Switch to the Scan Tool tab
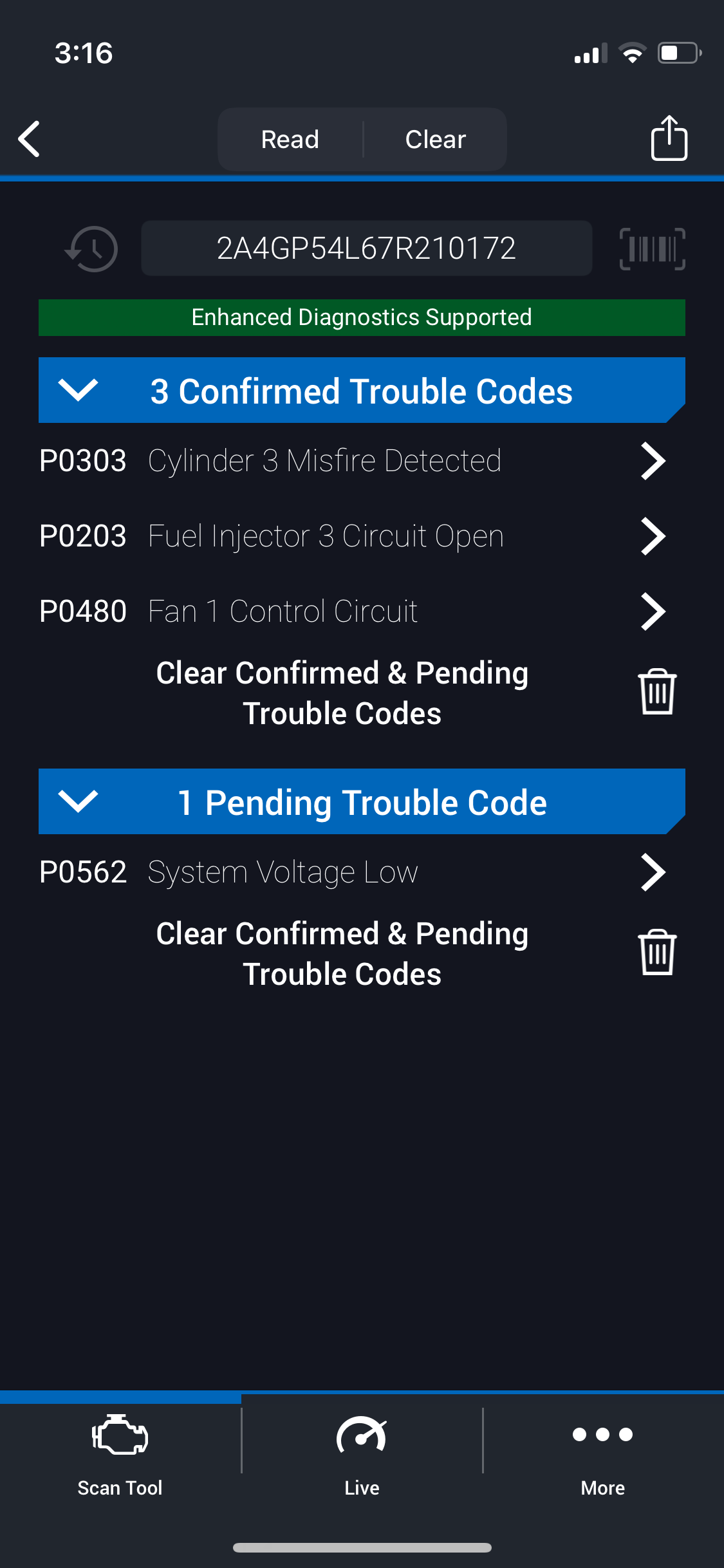The width and height of the screenshot is (724, 1568). click(120, 1455)
